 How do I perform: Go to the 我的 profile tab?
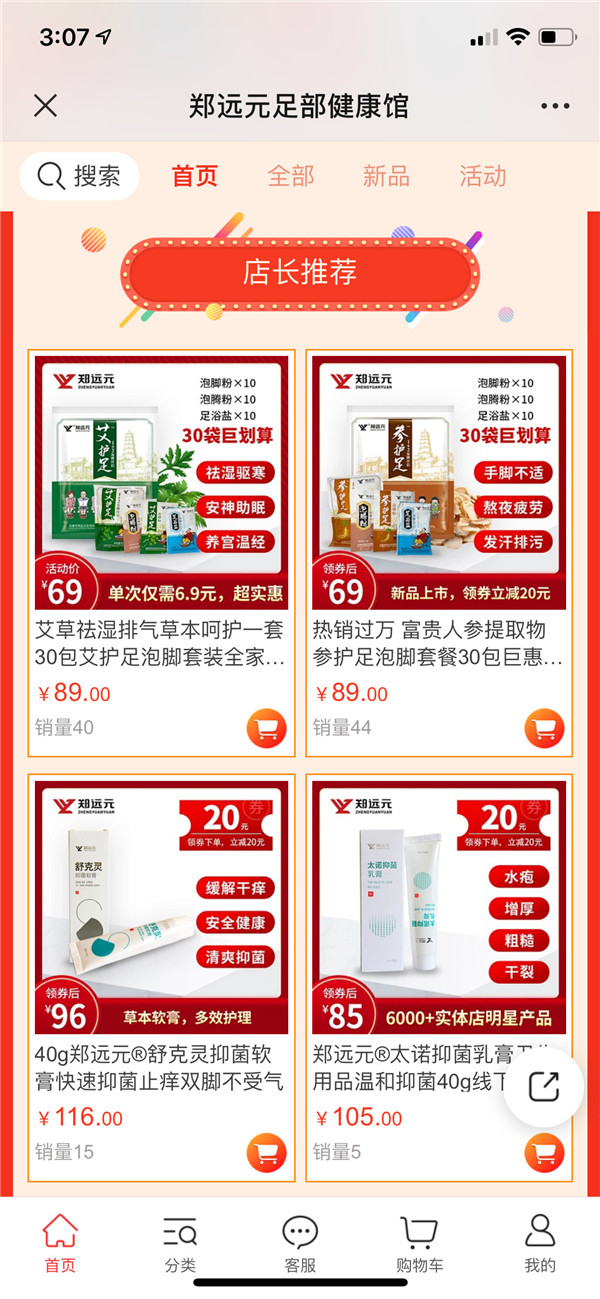[540, 1244]
